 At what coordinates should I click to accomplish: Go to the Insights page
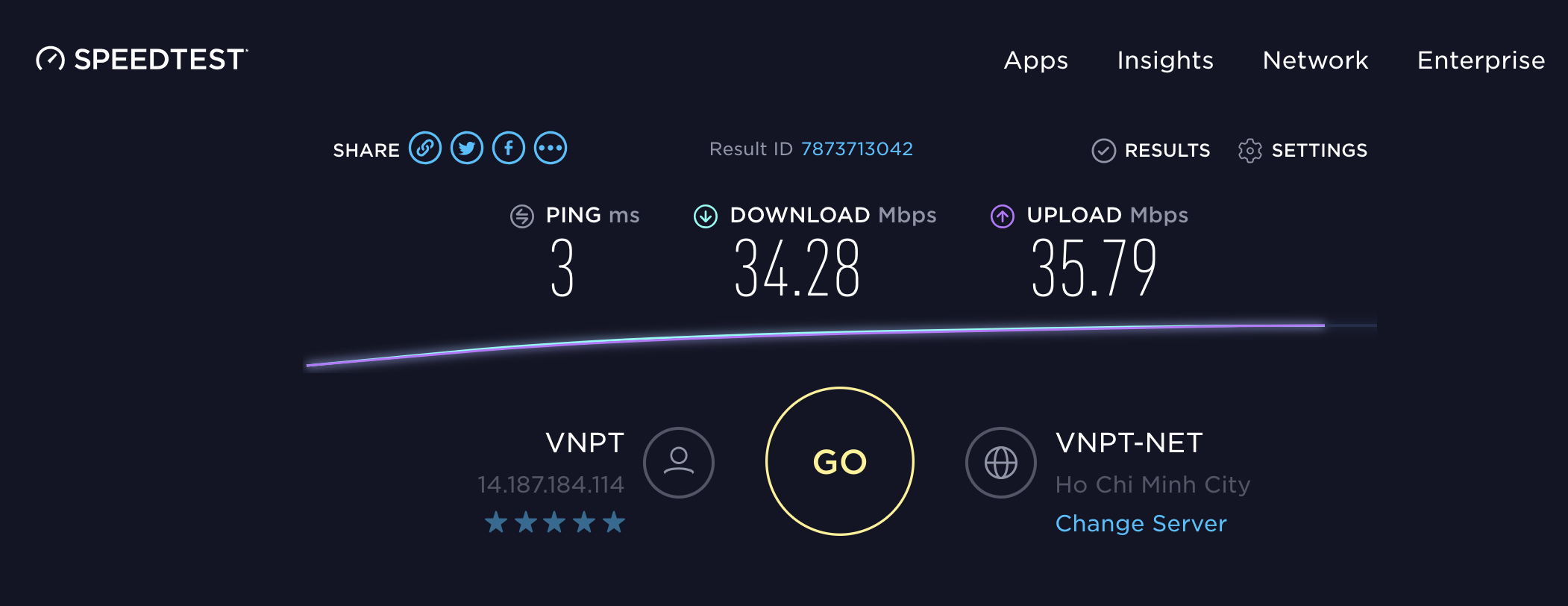click(1164, 60)
